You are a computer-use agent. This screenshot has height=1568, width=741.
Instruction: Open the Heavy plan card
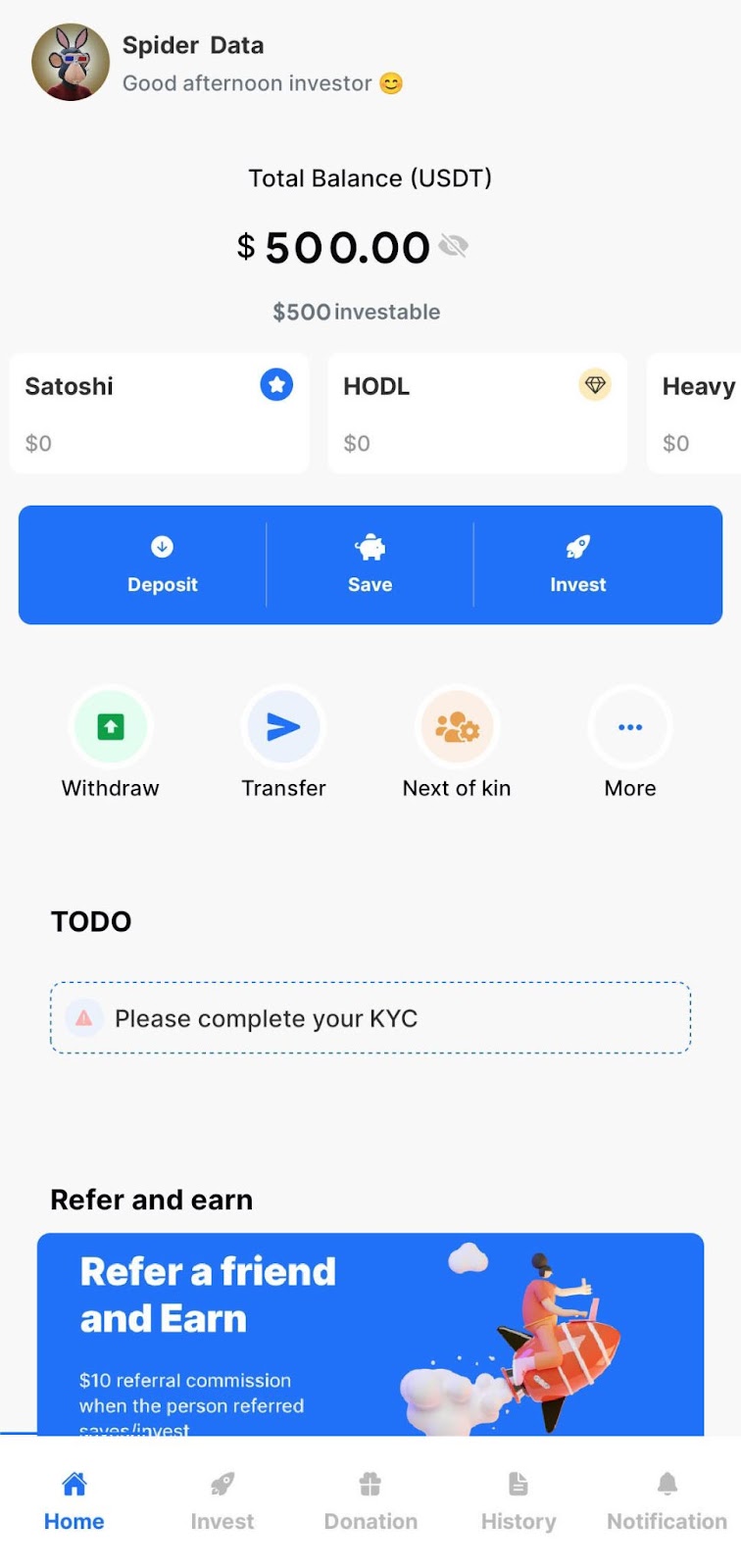coord(695,413)
